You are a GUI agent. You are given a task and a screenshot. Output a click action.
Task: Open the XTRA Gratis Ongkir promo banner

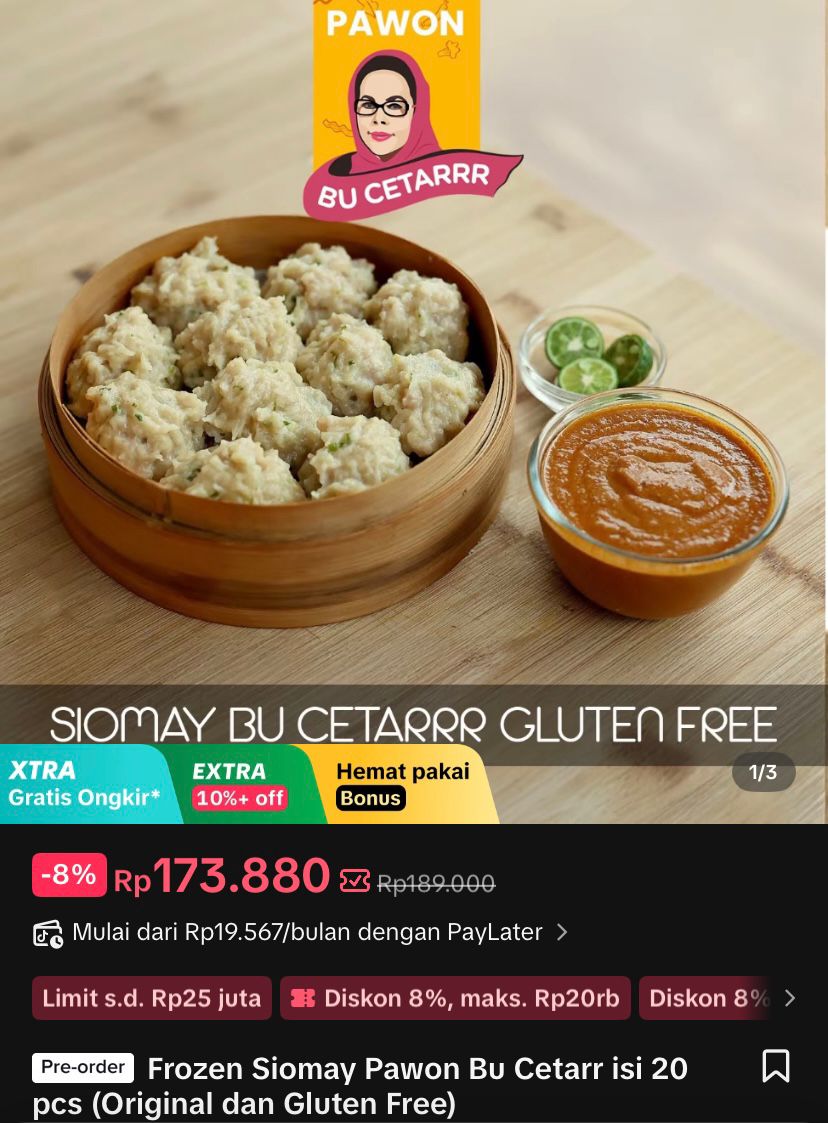click(85, 784)
